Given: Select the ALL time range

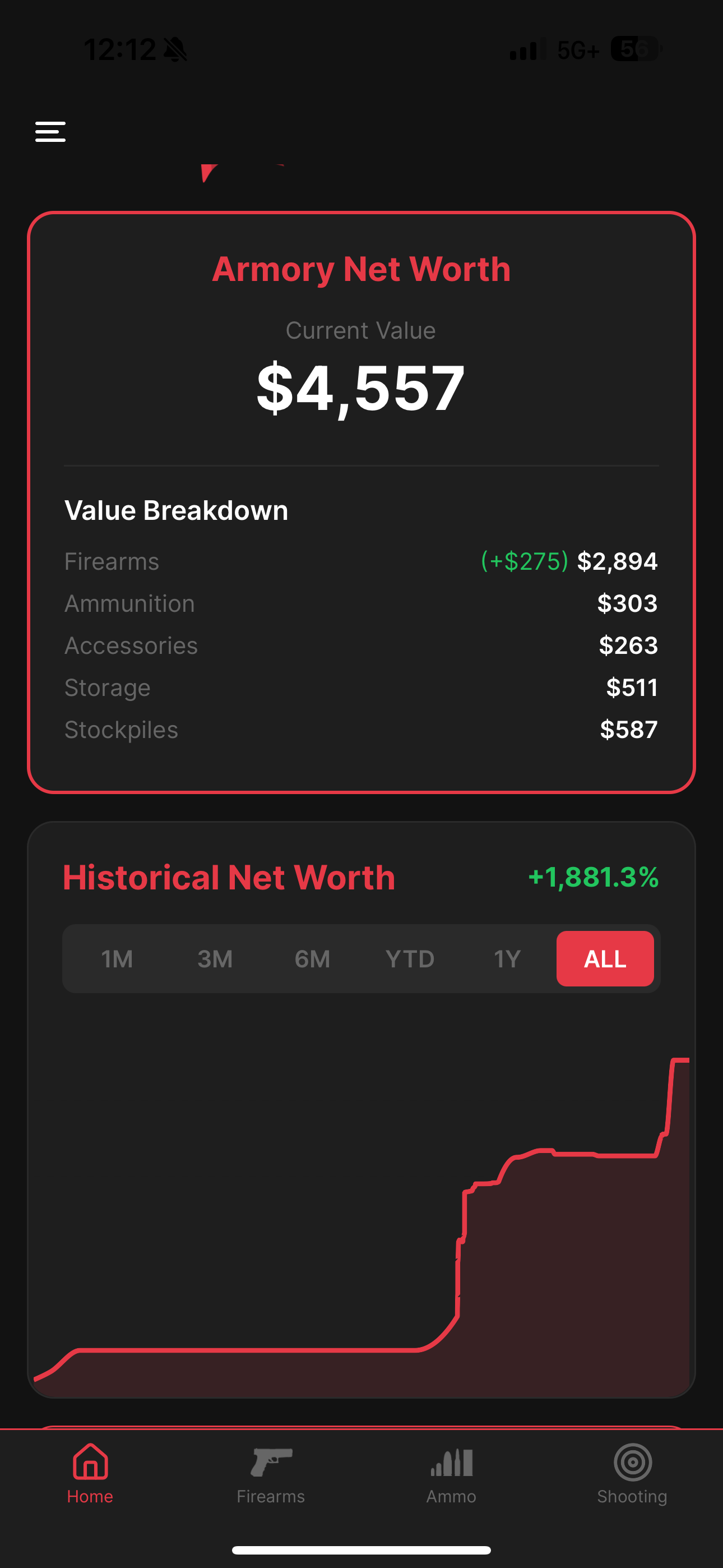Looking at the screenshot, I should [605, 959].
